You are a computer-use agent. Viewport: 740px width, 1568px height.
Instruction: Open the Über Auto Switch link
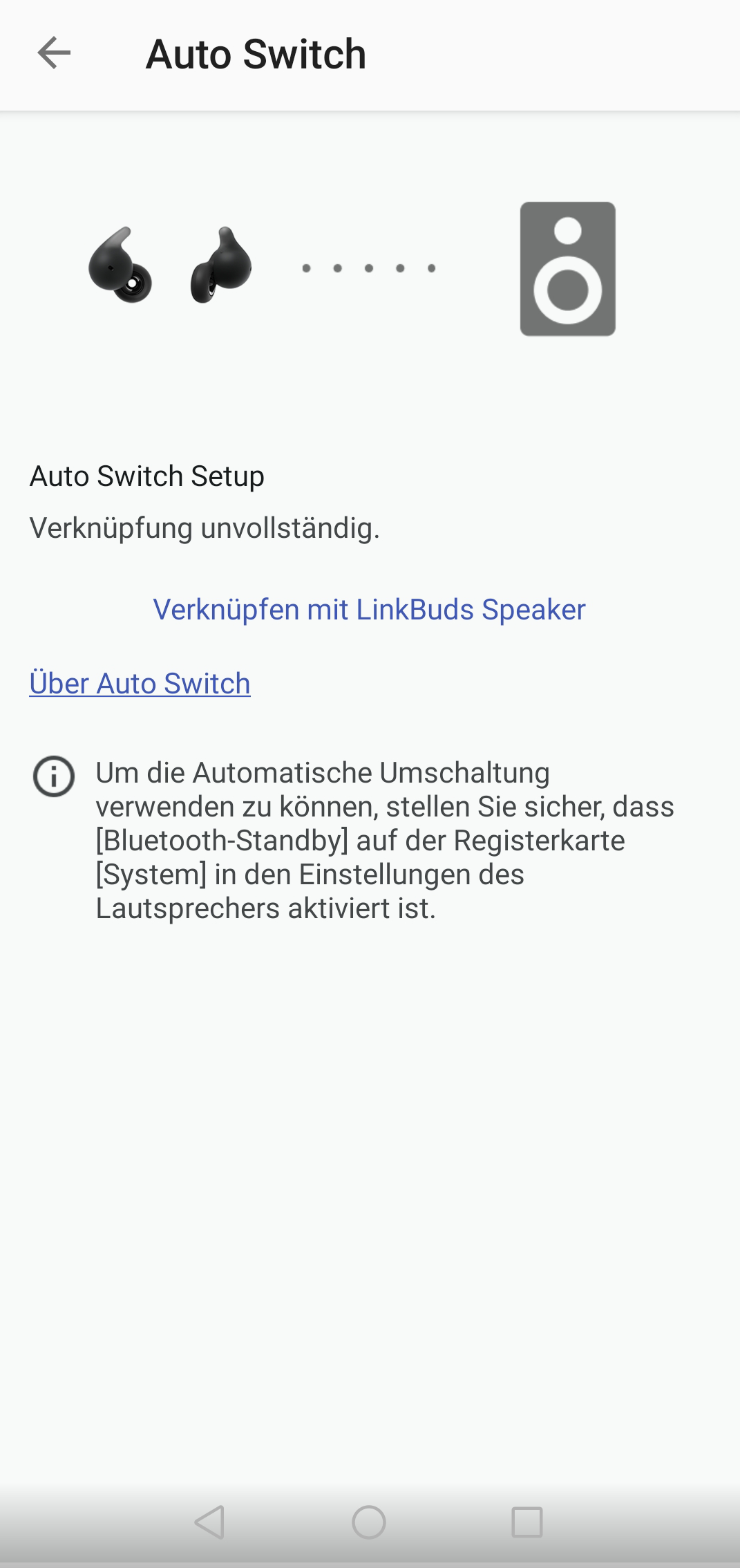140,684
